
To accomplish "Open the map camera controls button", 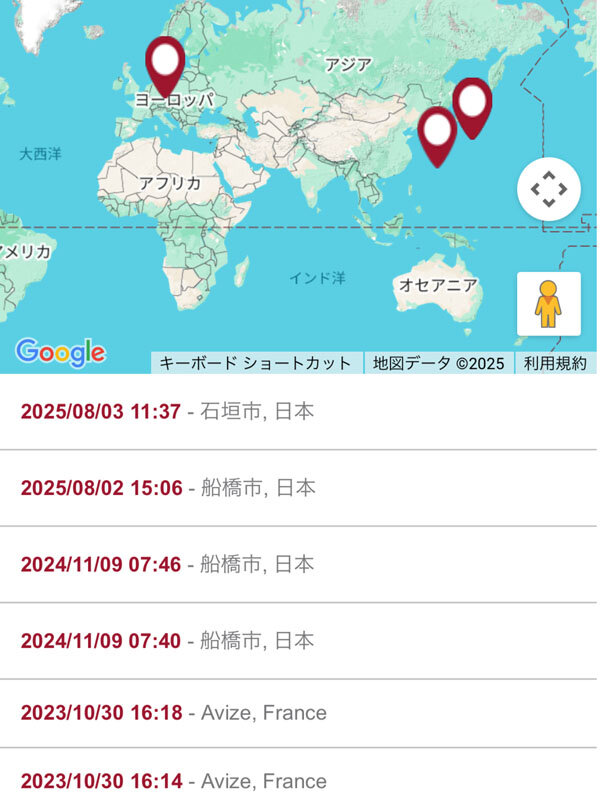I will click(x=548, y=189).
